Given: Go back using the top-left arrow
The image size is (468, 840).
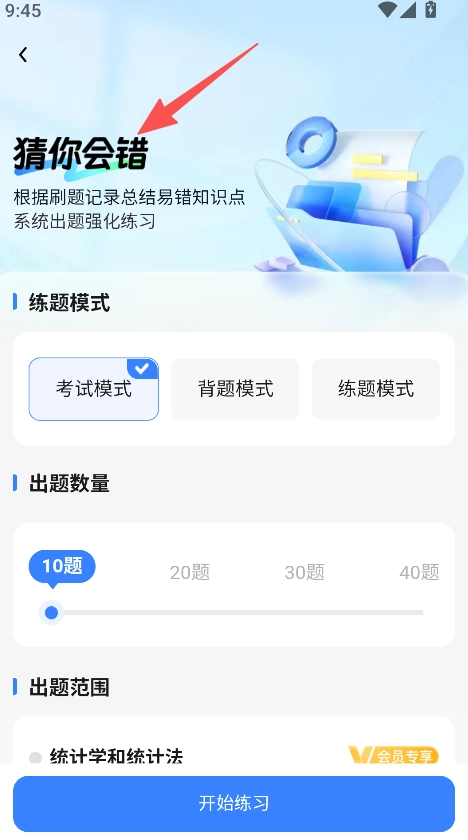Looking at the screenshot, I should (23, 55).
